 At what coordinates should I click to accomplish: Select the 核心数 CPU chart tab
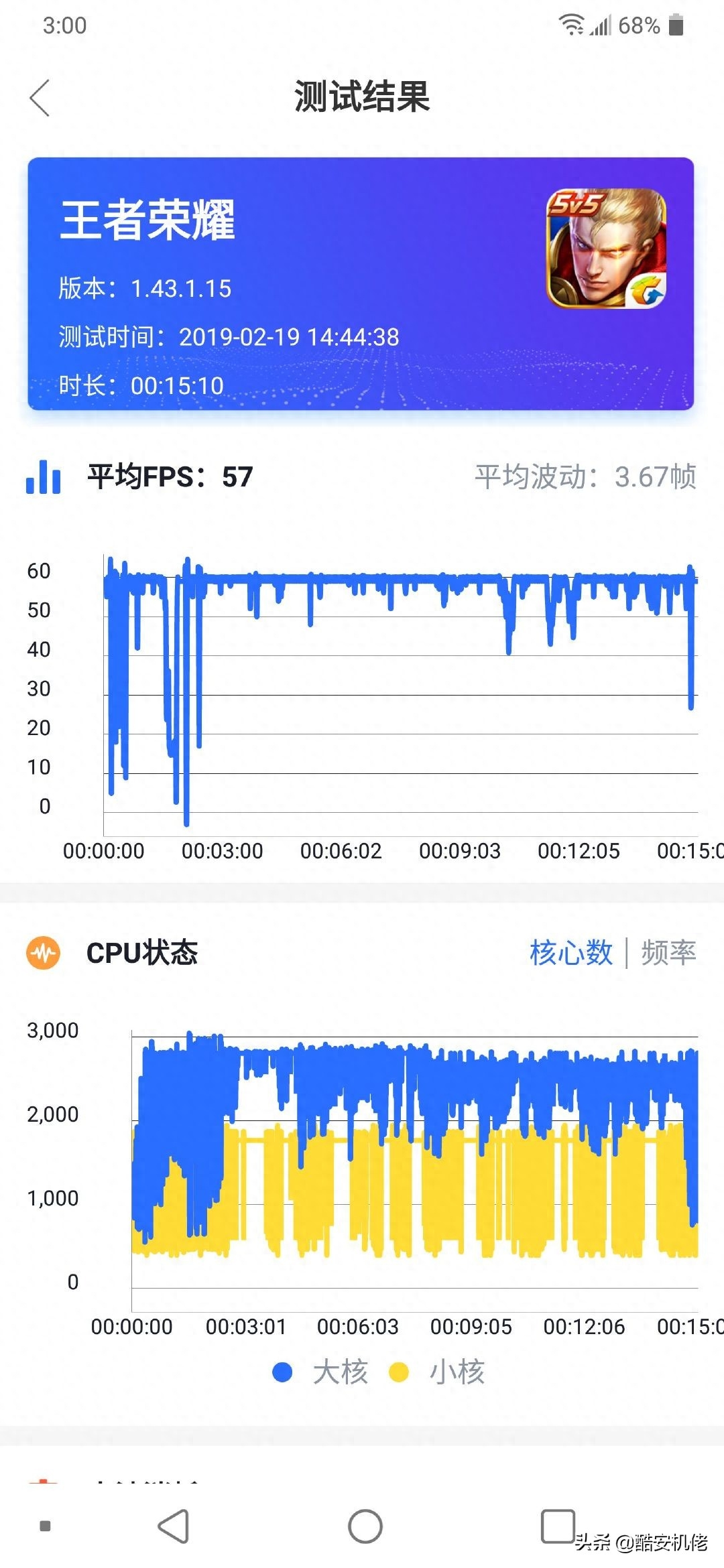[x=570, y=952]
